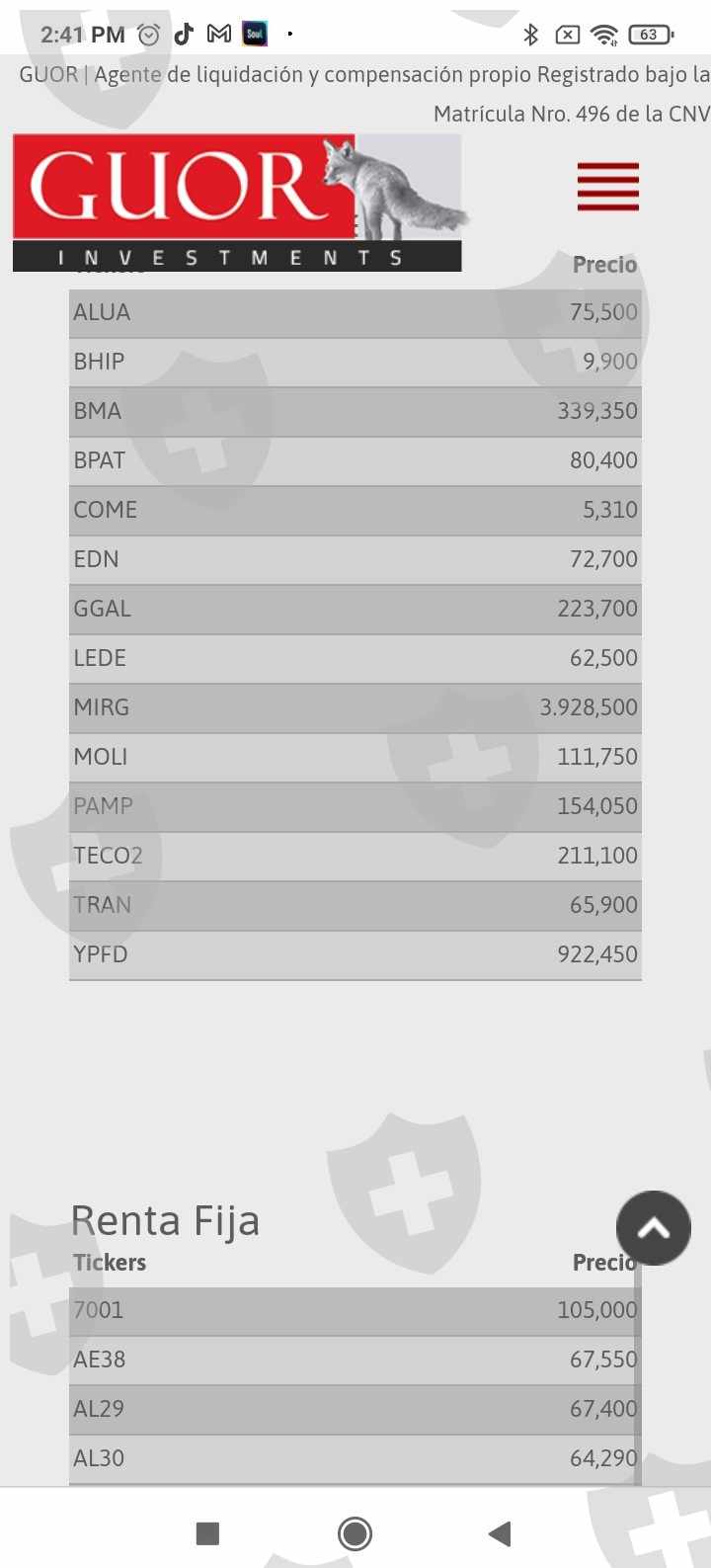
Task: Tap the scroll-to-top arrow button
Action: (x=654, y=1228)
